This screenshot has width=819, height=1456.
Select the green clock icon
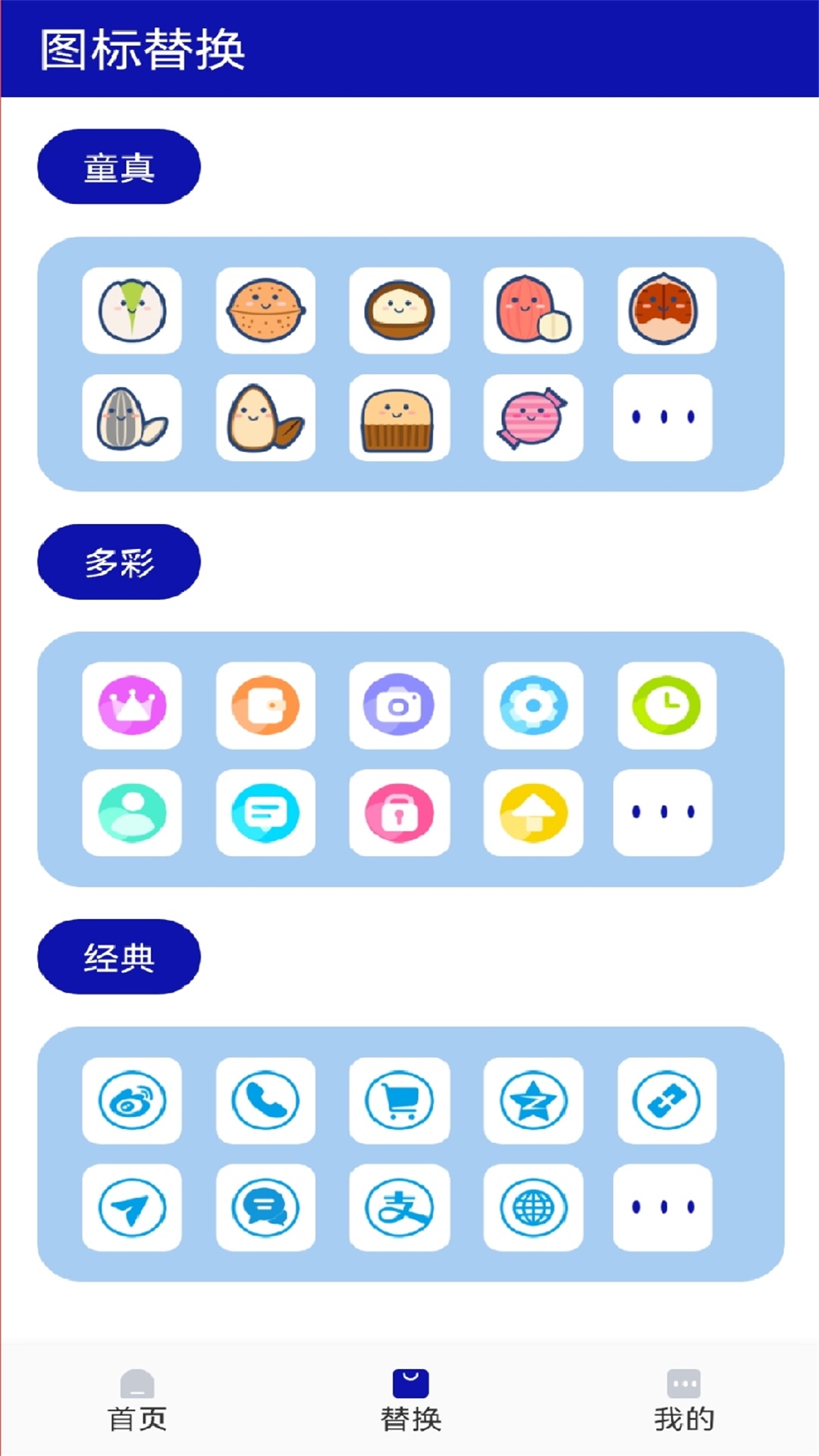[x=667, y=705]
